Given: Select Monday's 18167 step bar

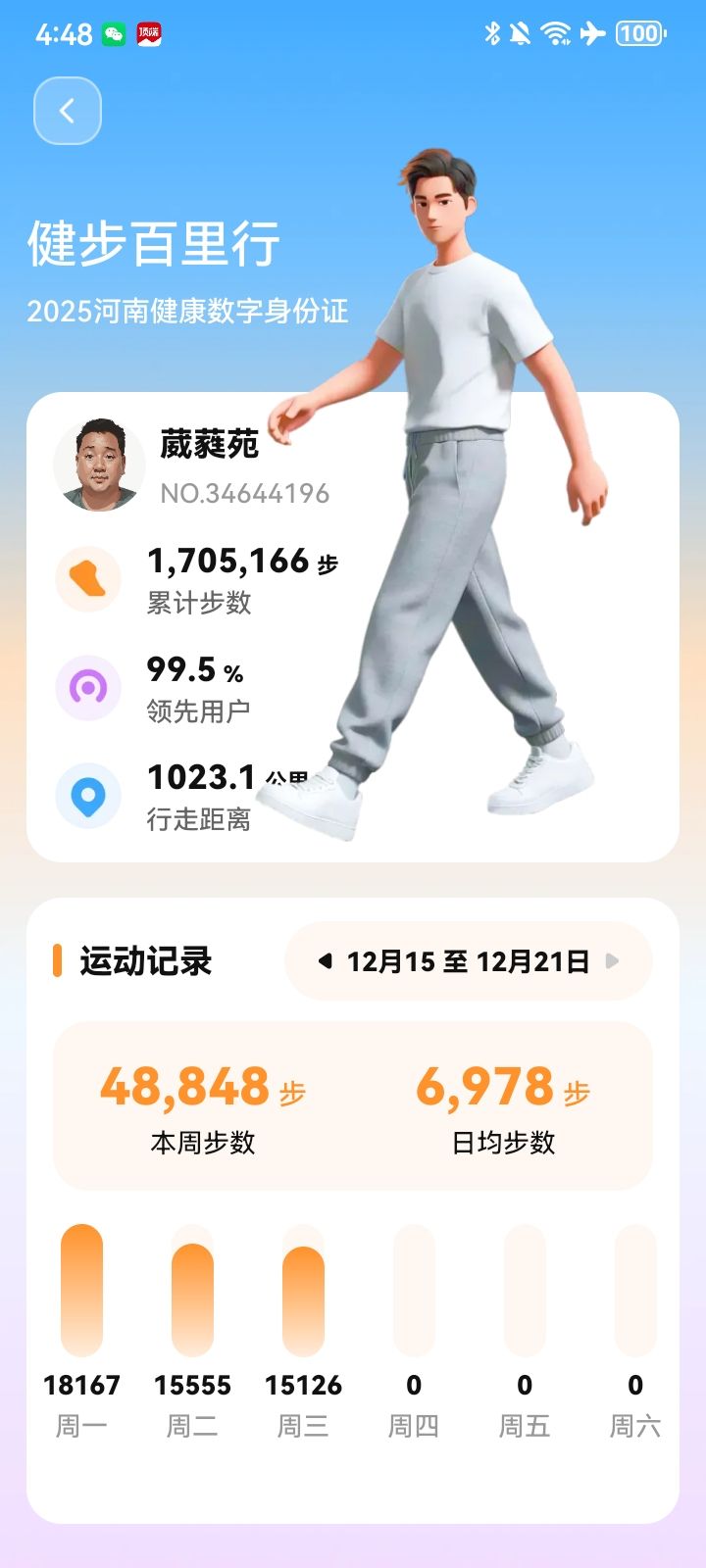Looking at the screenshot, I should click(81, 1291).
